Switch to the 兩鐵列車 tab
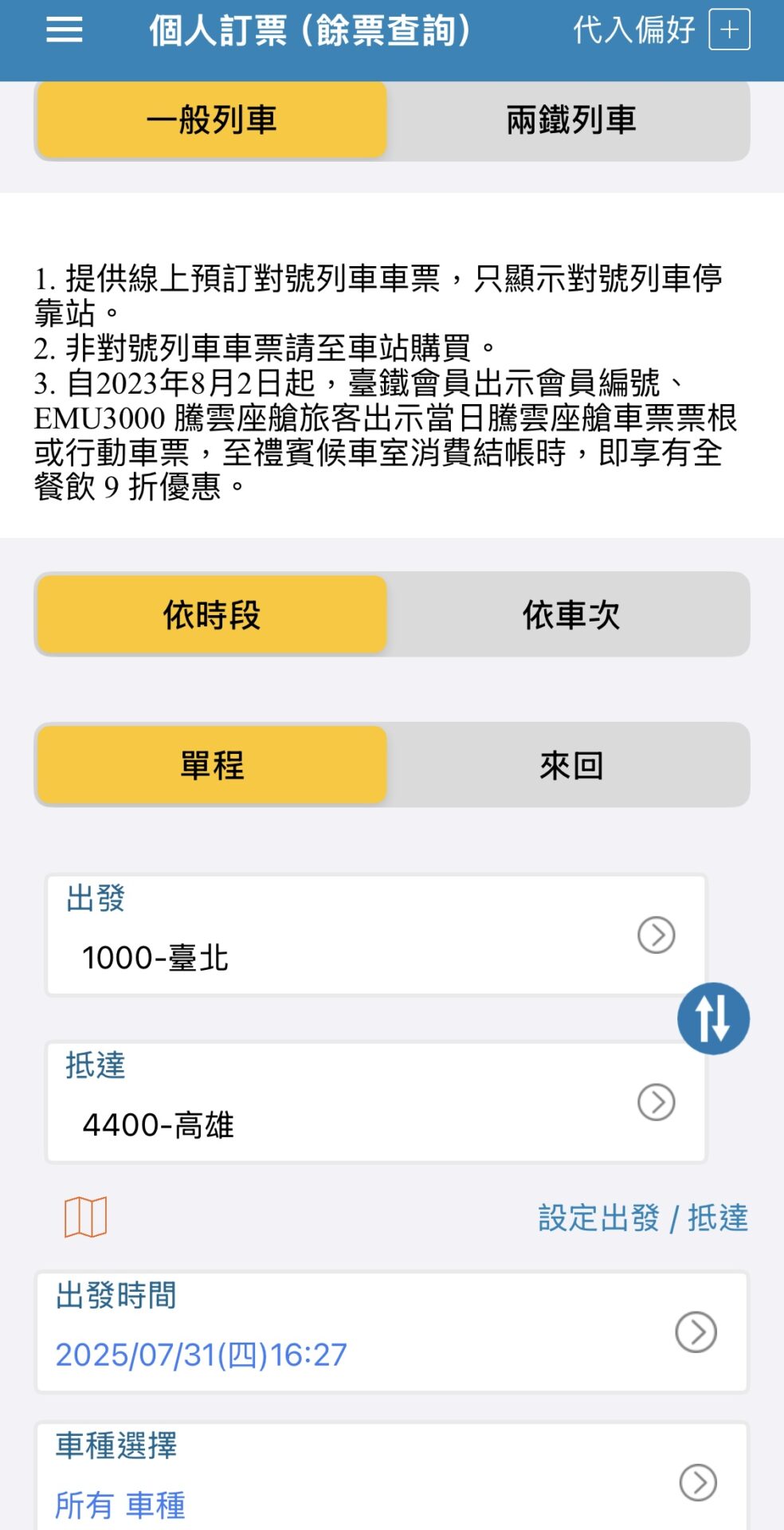Screen dimensions: 784x1530 coord(570,120)
